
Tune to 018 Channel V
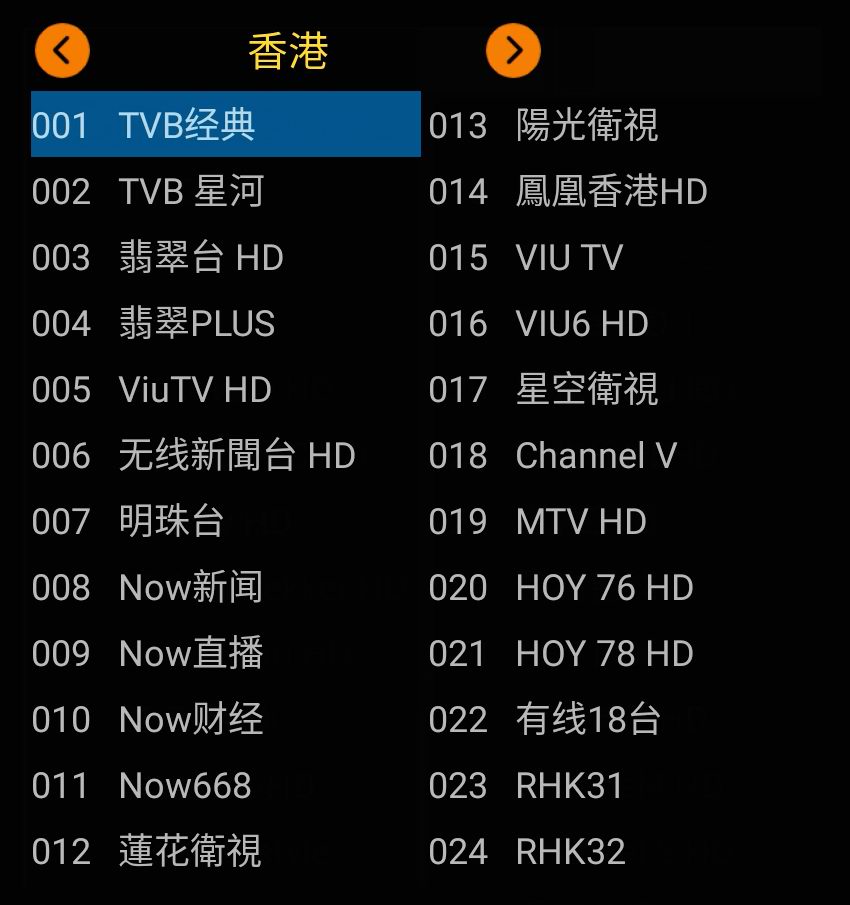596,456
